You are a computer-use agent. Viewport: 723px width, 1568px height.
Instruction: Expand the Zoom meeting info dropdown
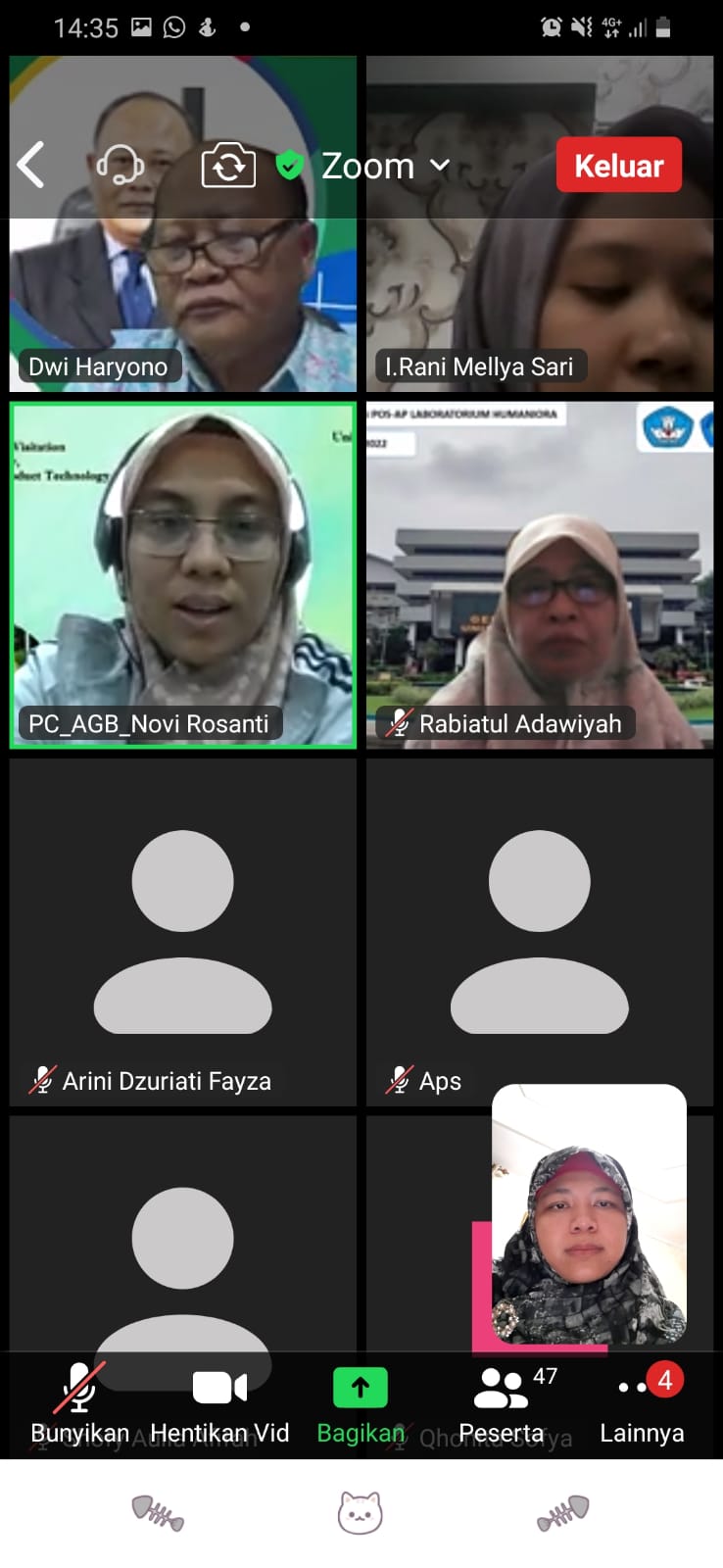pos(385,167)
